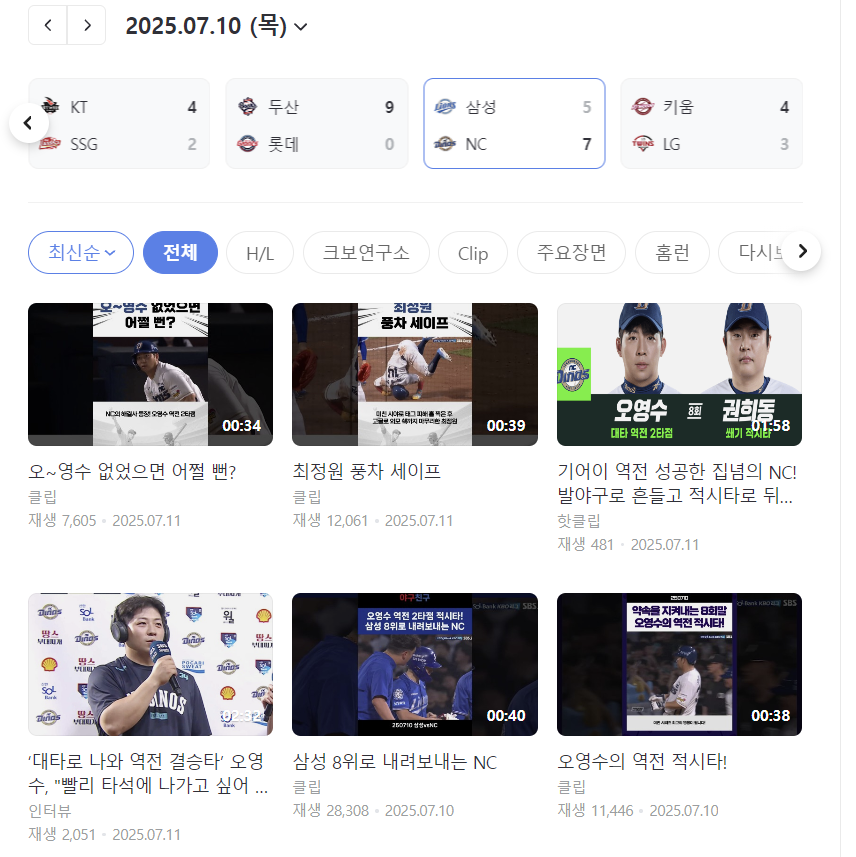
Task: Expand more filters with right chevron
Action: [x=801, y=251]
